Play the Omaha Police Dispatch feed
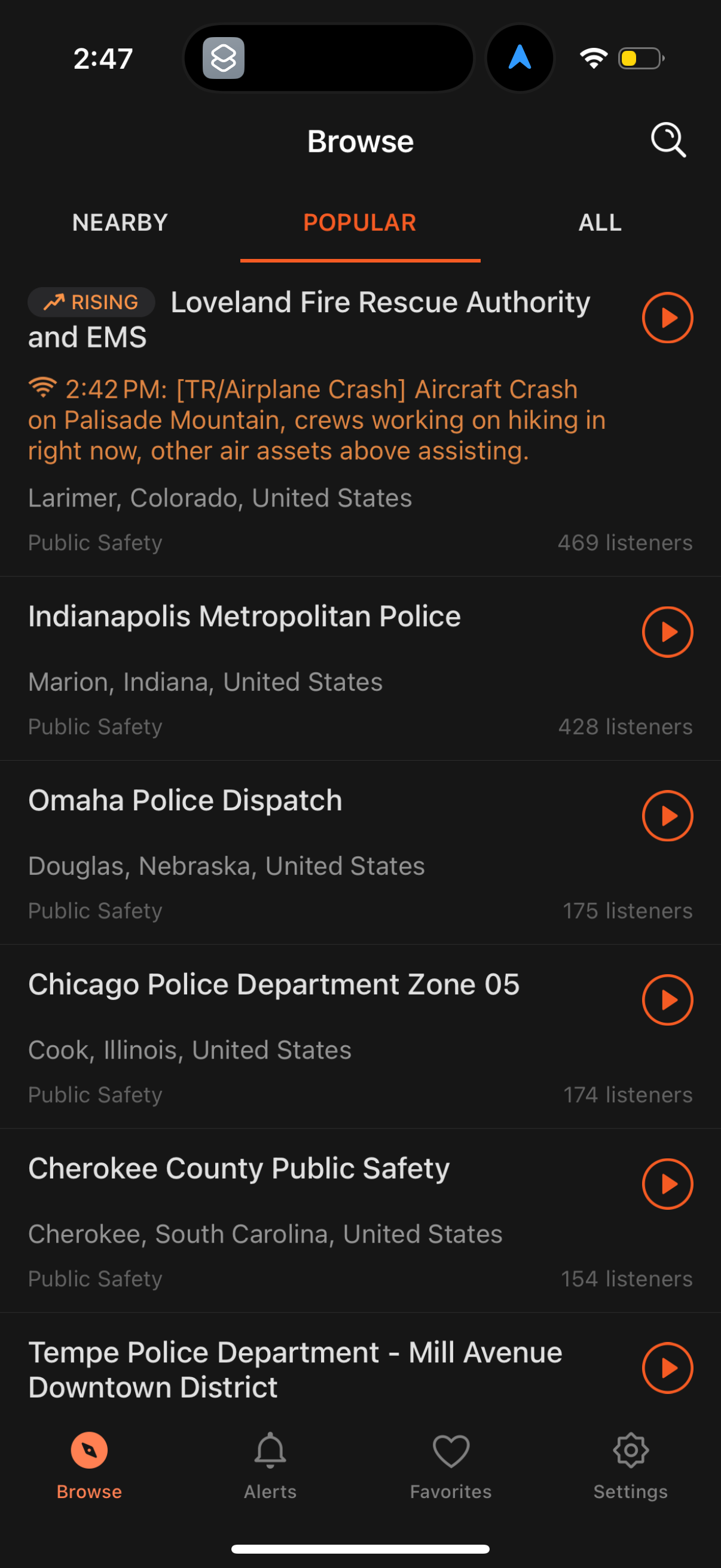Image resolution: width=721 pixels, height=1568 pixels. click(x=667, y=816)
